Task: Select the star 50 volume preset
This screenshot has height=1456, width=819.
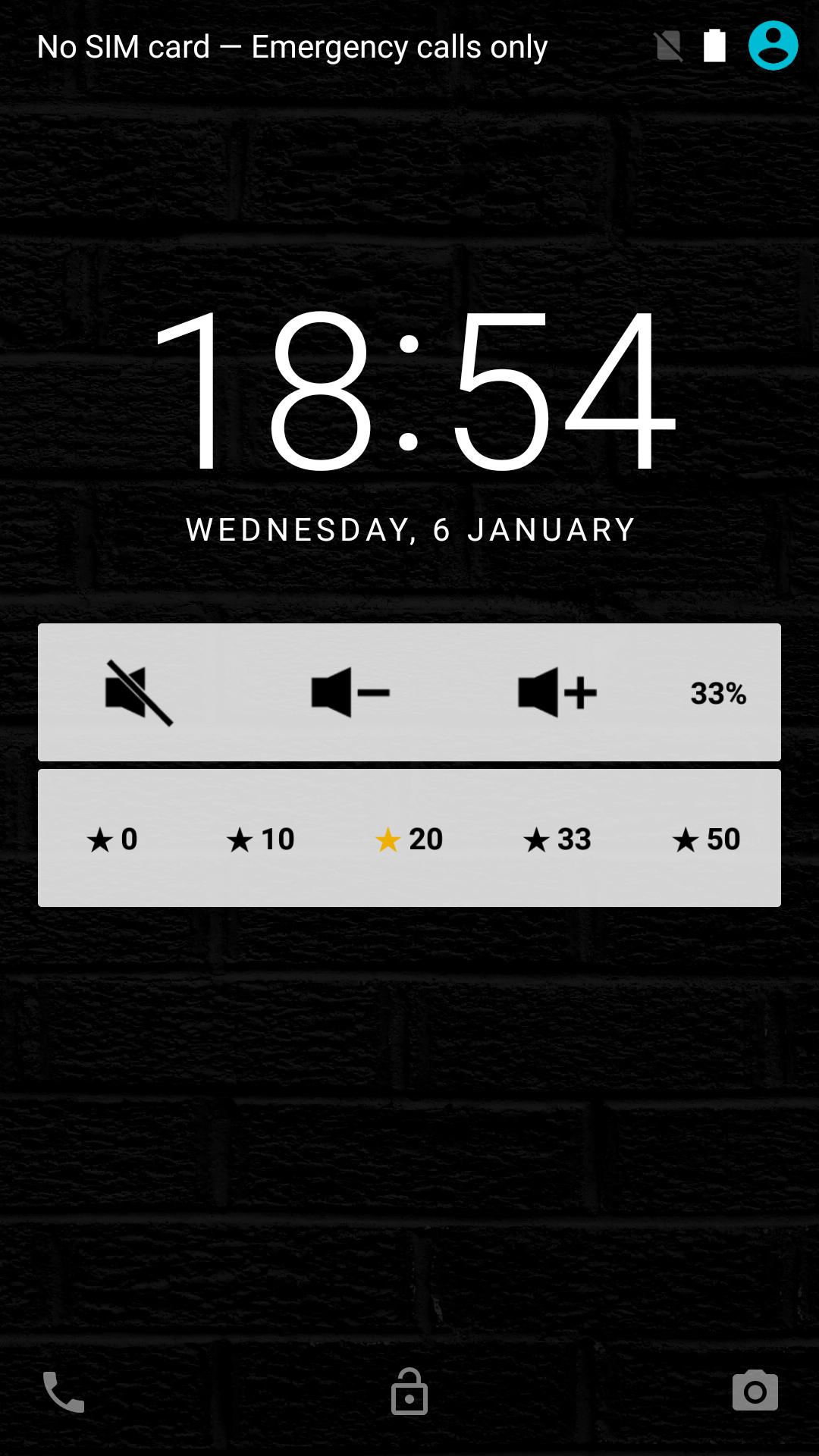Action: pyautogui.click(x=706, y=839)
